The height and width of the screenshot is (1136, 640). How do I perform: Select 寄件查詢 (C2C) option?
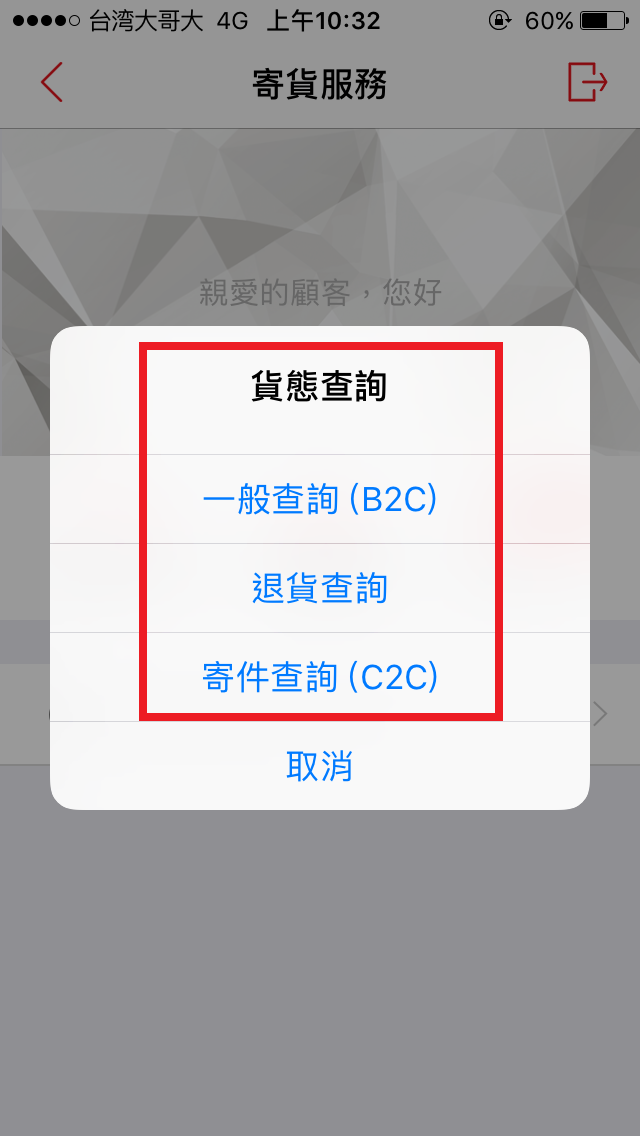coord(320,678)
